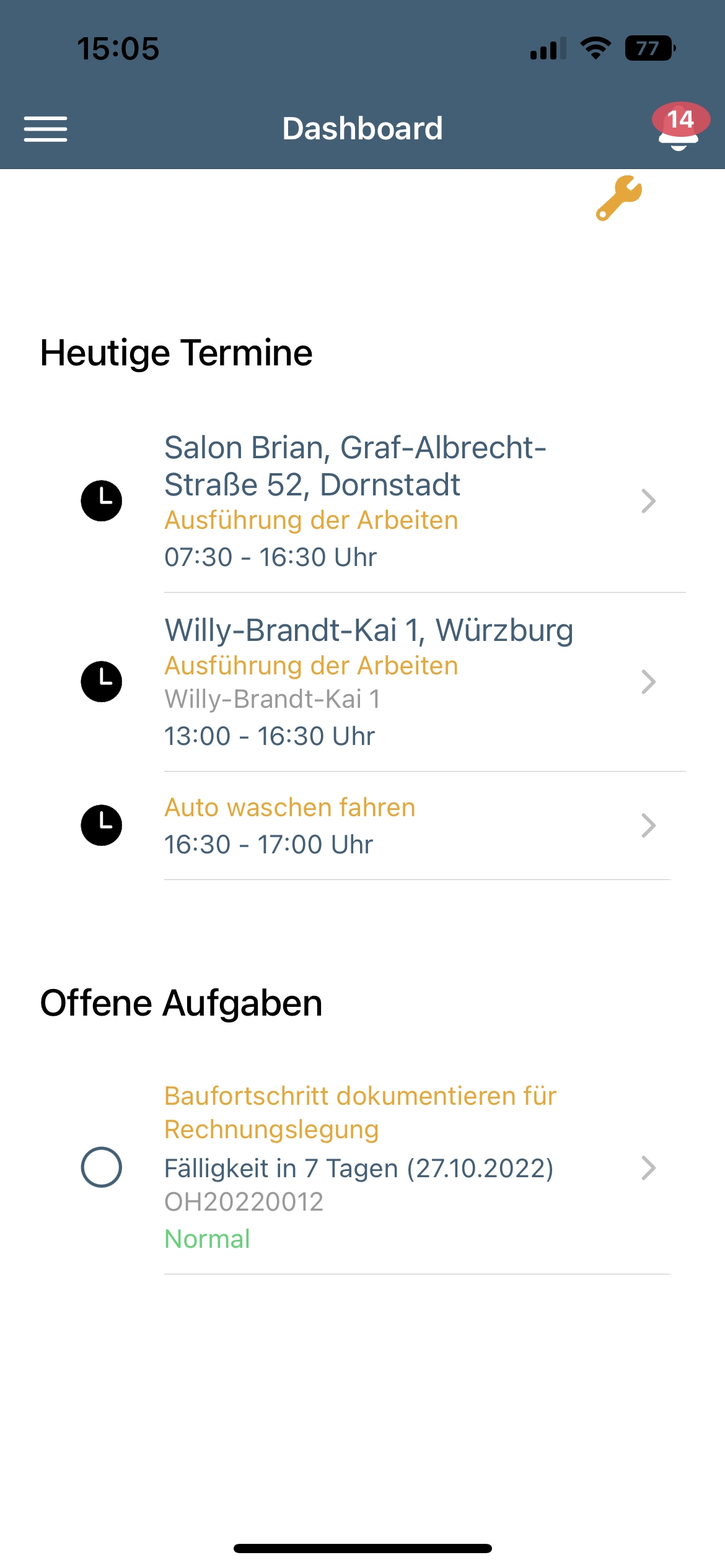Tap the orange wrench settings icon
The width and height of the screenshot is (725, 1568).
(x=618, y=198)
